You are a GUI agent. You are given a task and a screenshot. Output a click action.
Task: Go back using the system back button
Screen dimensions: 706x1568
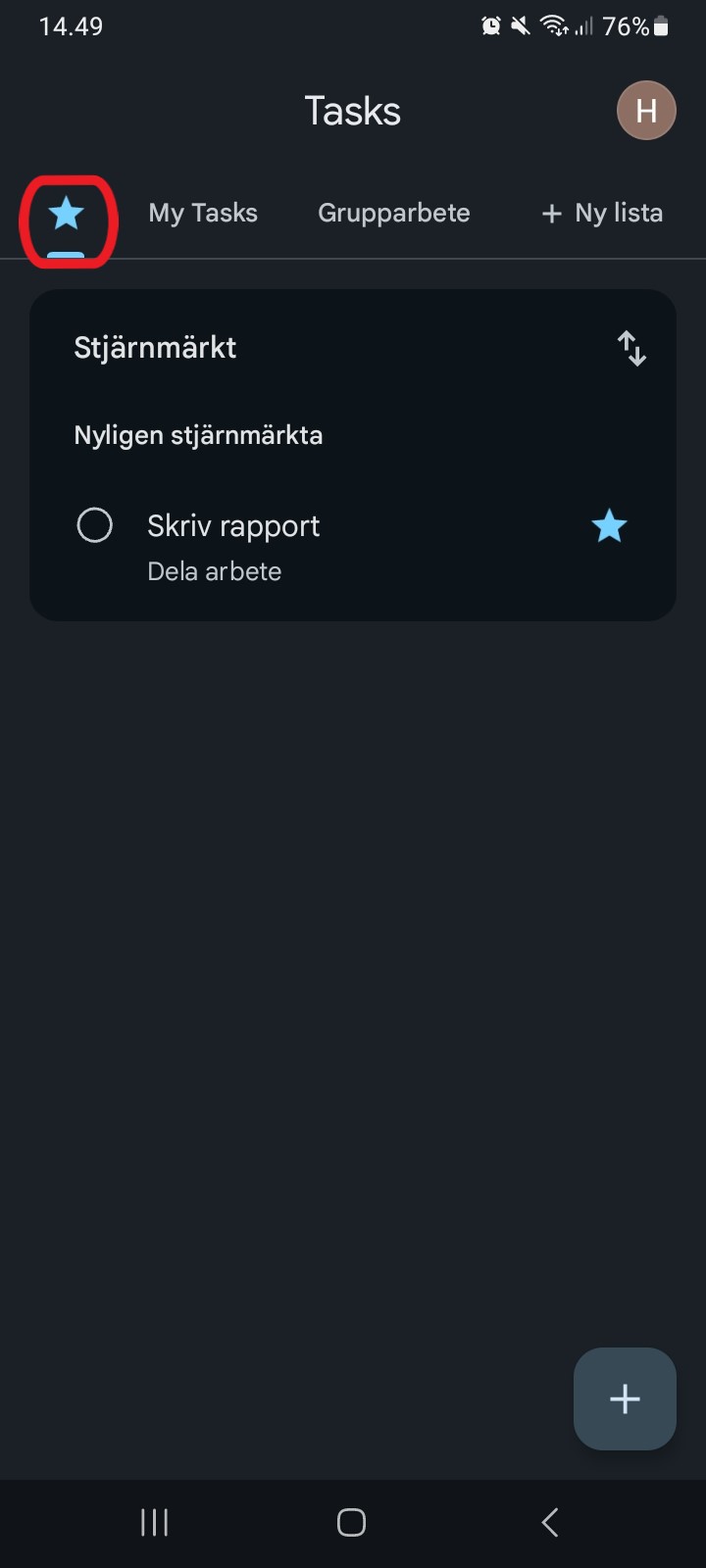pos(550,1522)
